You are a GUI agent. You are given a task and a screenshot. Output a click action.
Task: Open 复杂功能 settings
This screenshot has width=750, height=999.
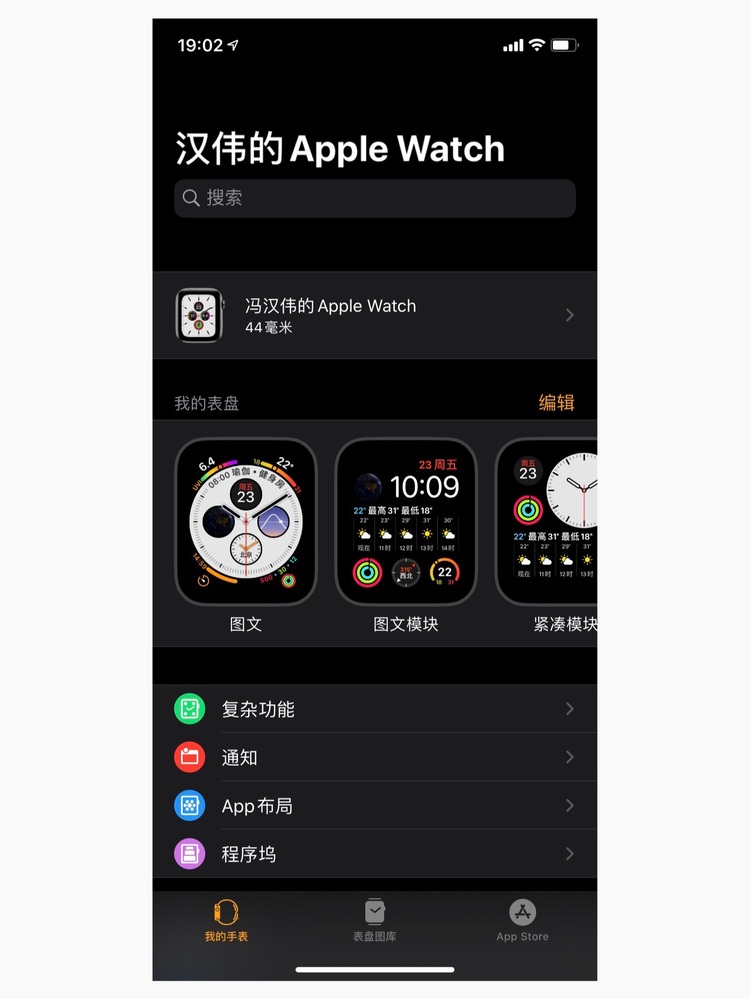click(374, 709)
